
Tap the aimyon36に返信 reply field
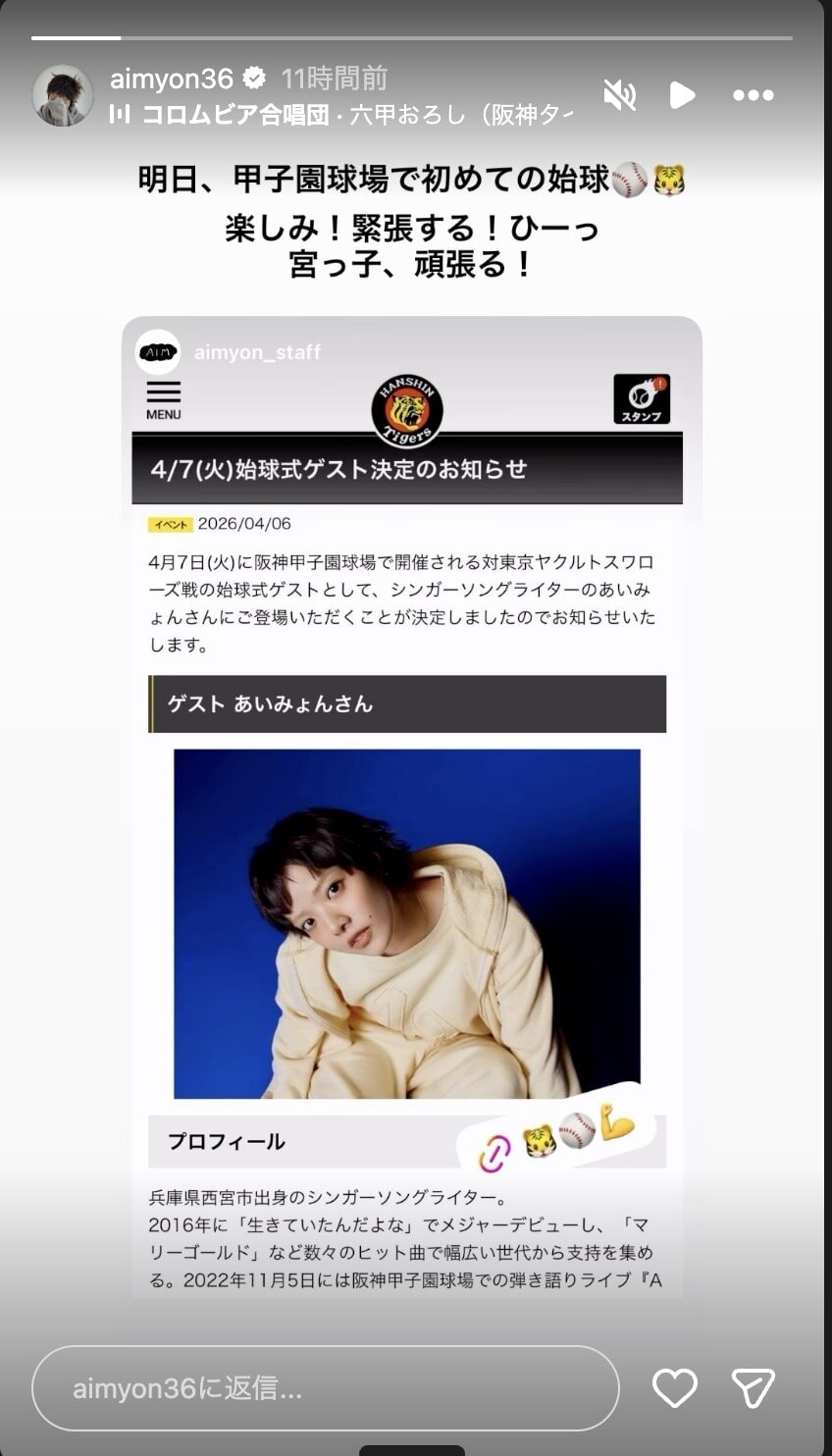[x=325, y=1388]
